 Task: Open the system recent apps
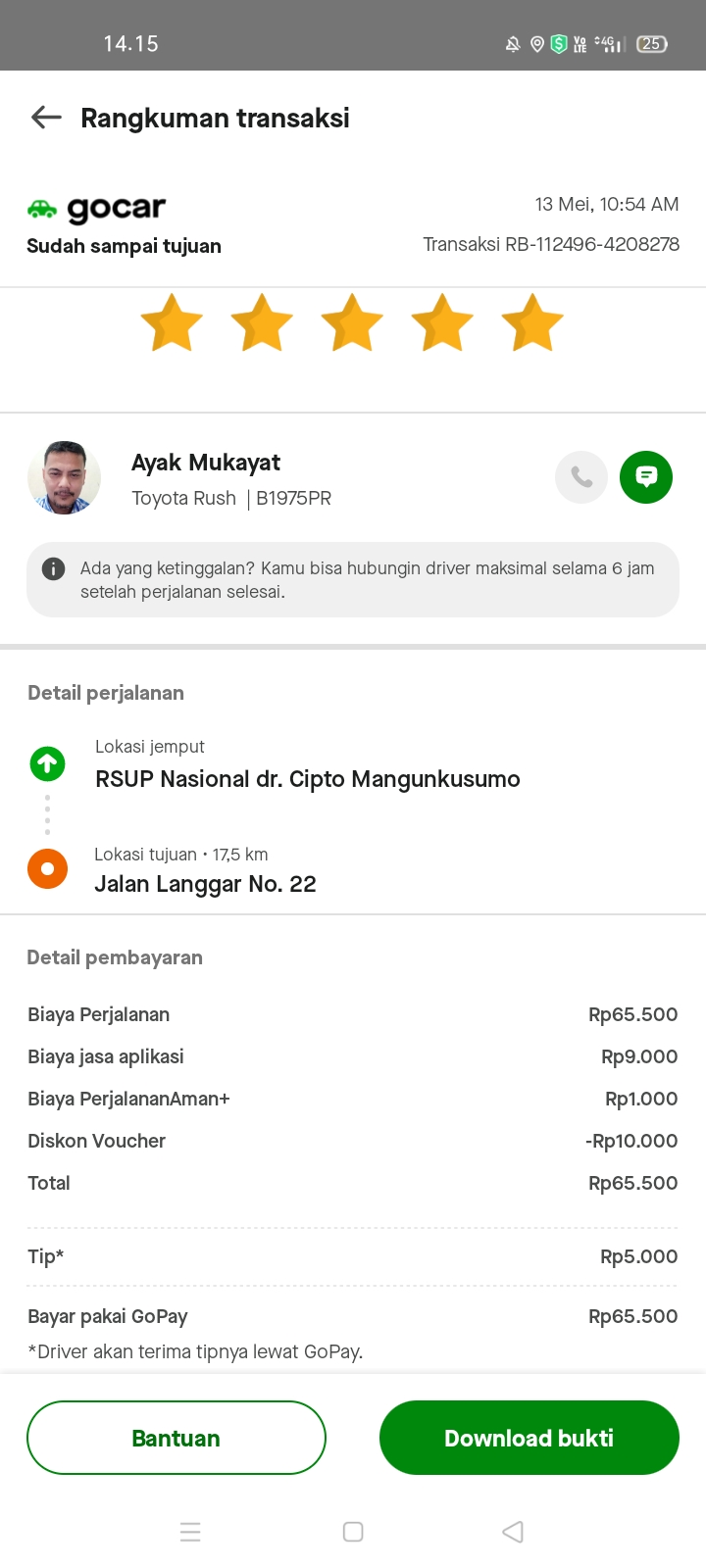tap(190, 1532)
